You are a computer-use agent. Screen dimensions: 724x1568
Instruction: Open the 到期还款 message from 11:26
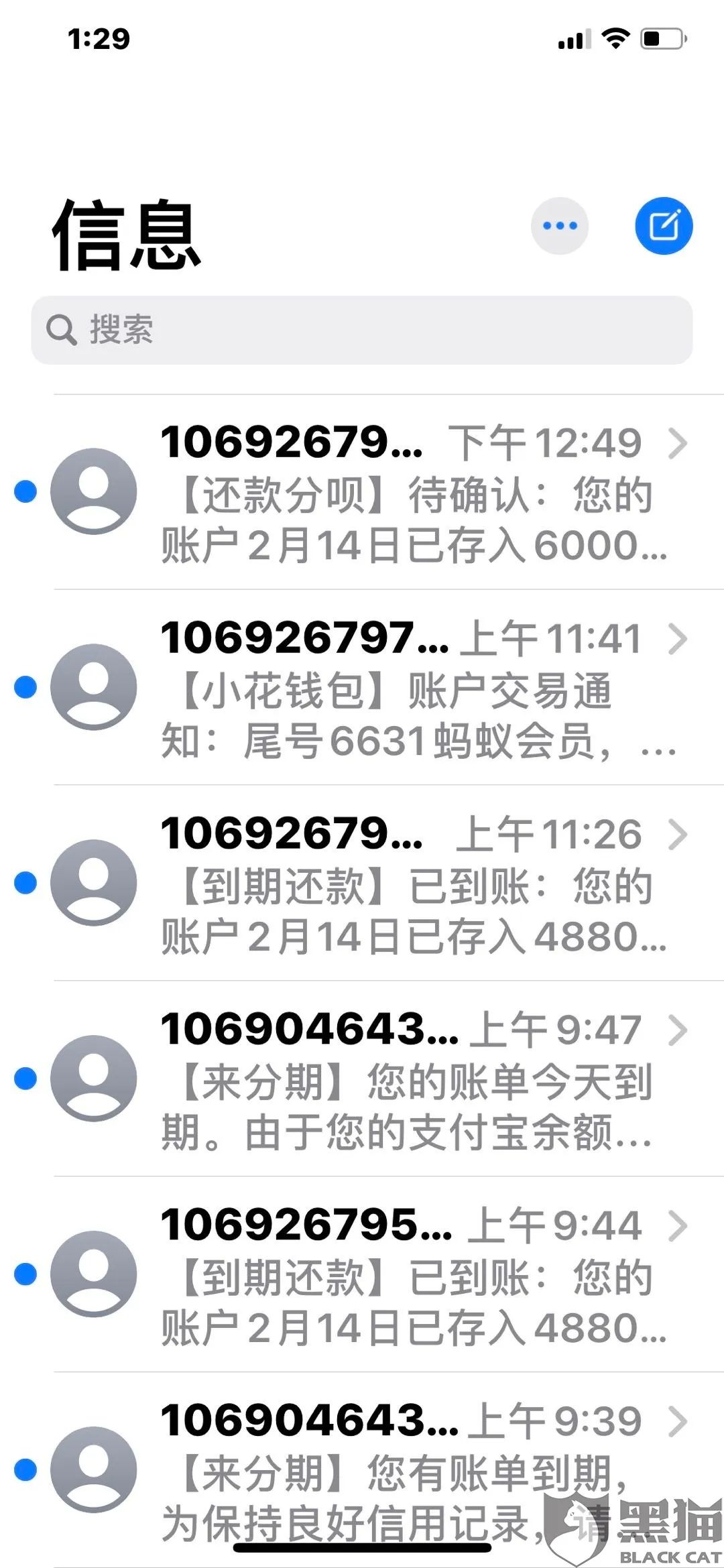(402, 884)
